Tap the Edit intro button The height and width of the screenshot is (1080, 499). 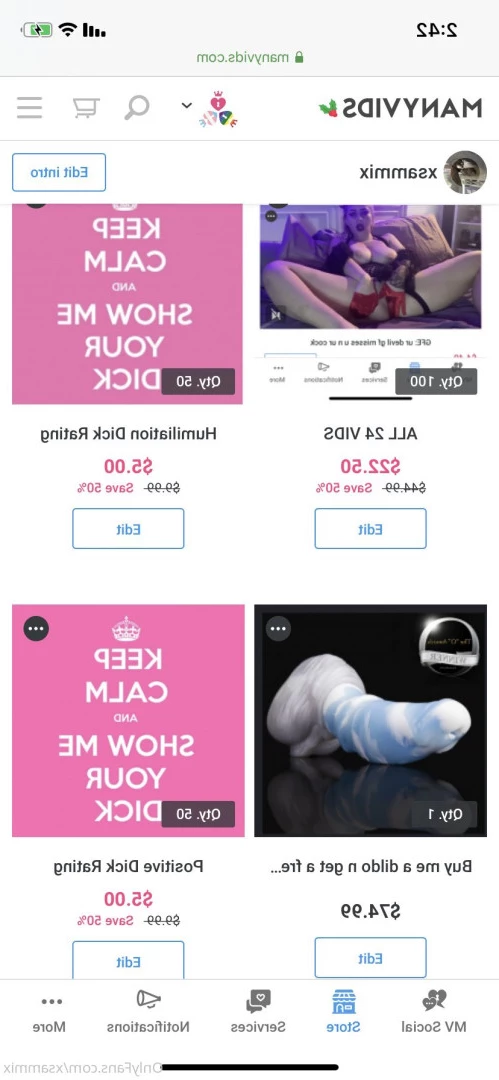(59, 172)
